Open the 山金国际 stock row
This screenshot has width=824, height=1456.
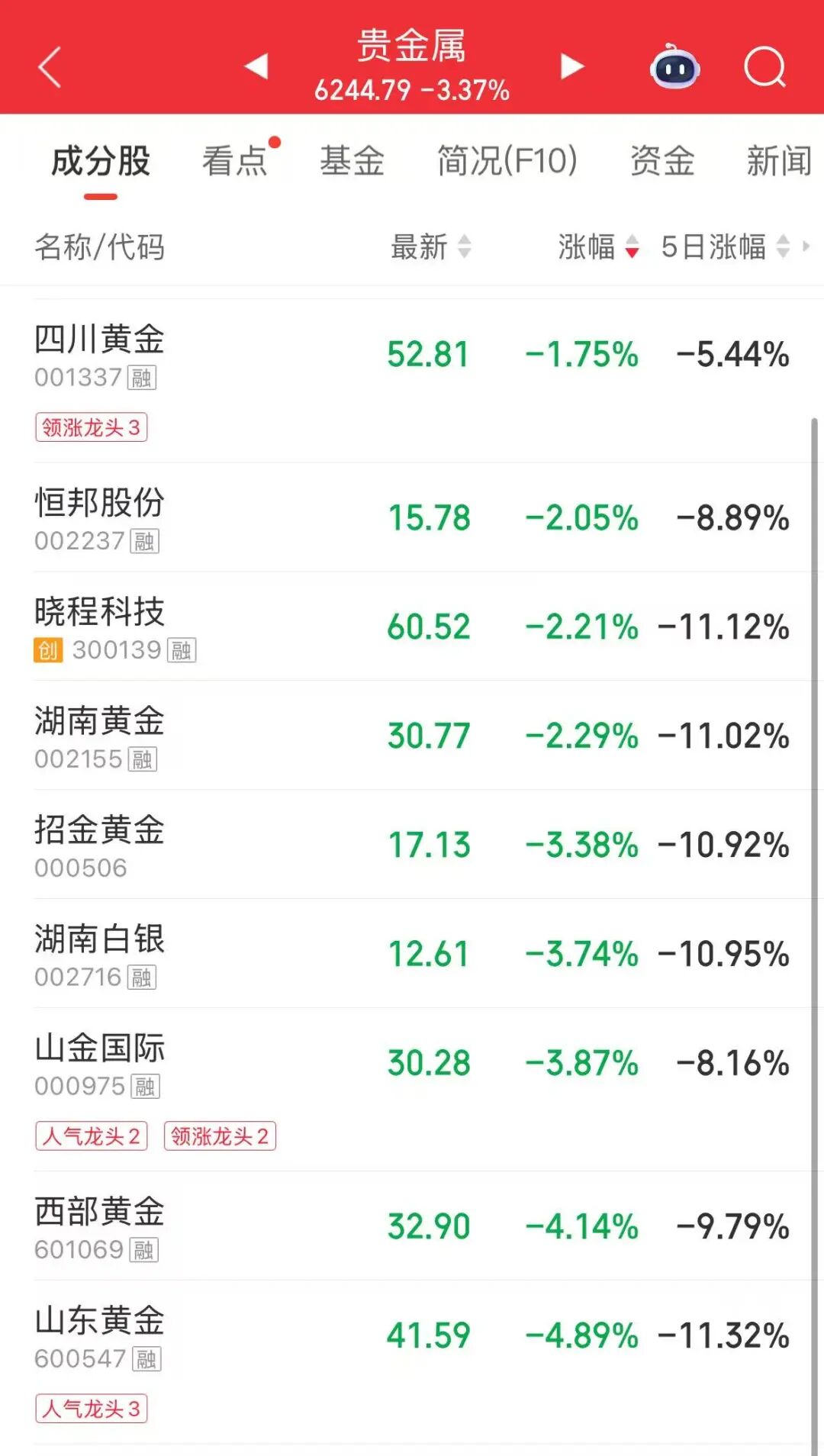click(412, 1064)
